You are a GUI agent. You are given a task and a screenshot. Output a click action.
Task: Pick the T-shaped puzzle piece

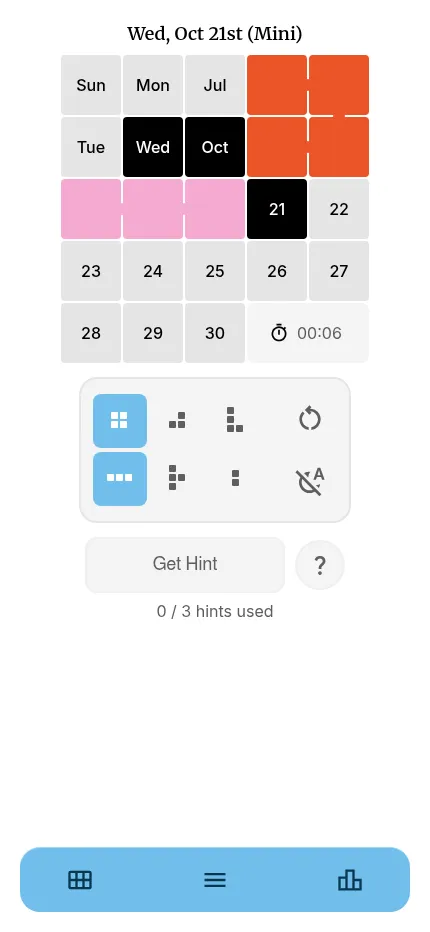177,478
